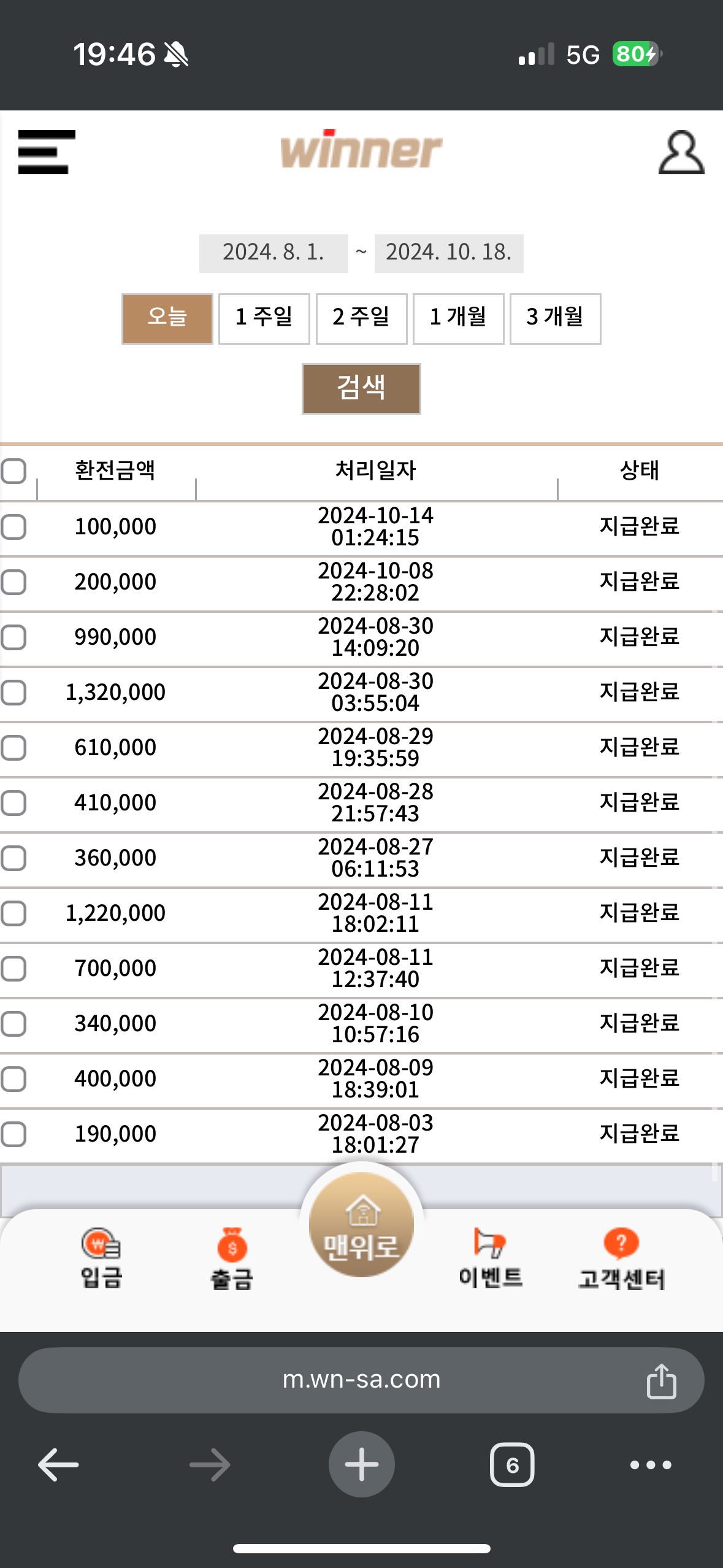Check the box for the 1,320,000 row
Image resolution: width=723 pixels, height=1568 pixels.
[x=13, y=692]
